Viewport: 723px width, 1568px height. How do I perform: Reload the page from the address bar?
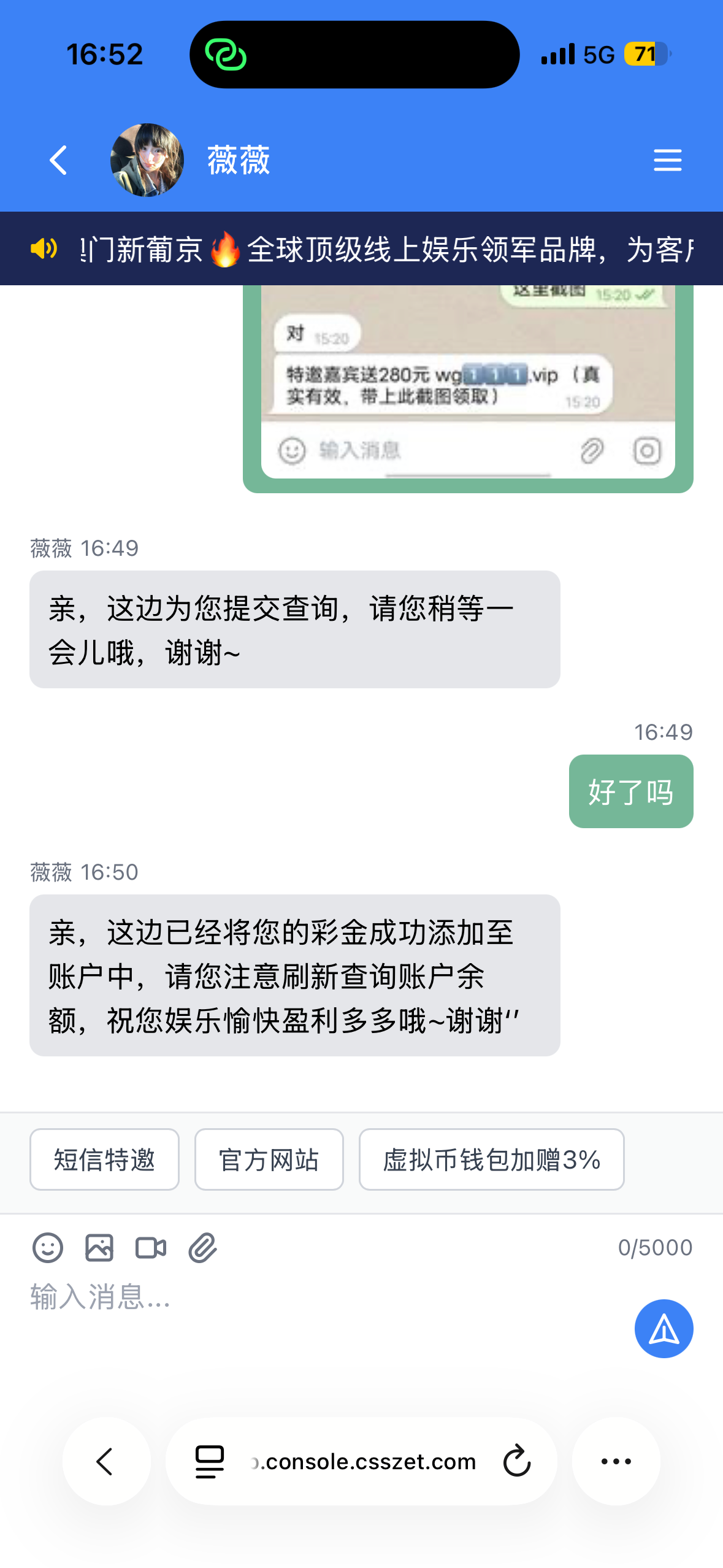516,1461
